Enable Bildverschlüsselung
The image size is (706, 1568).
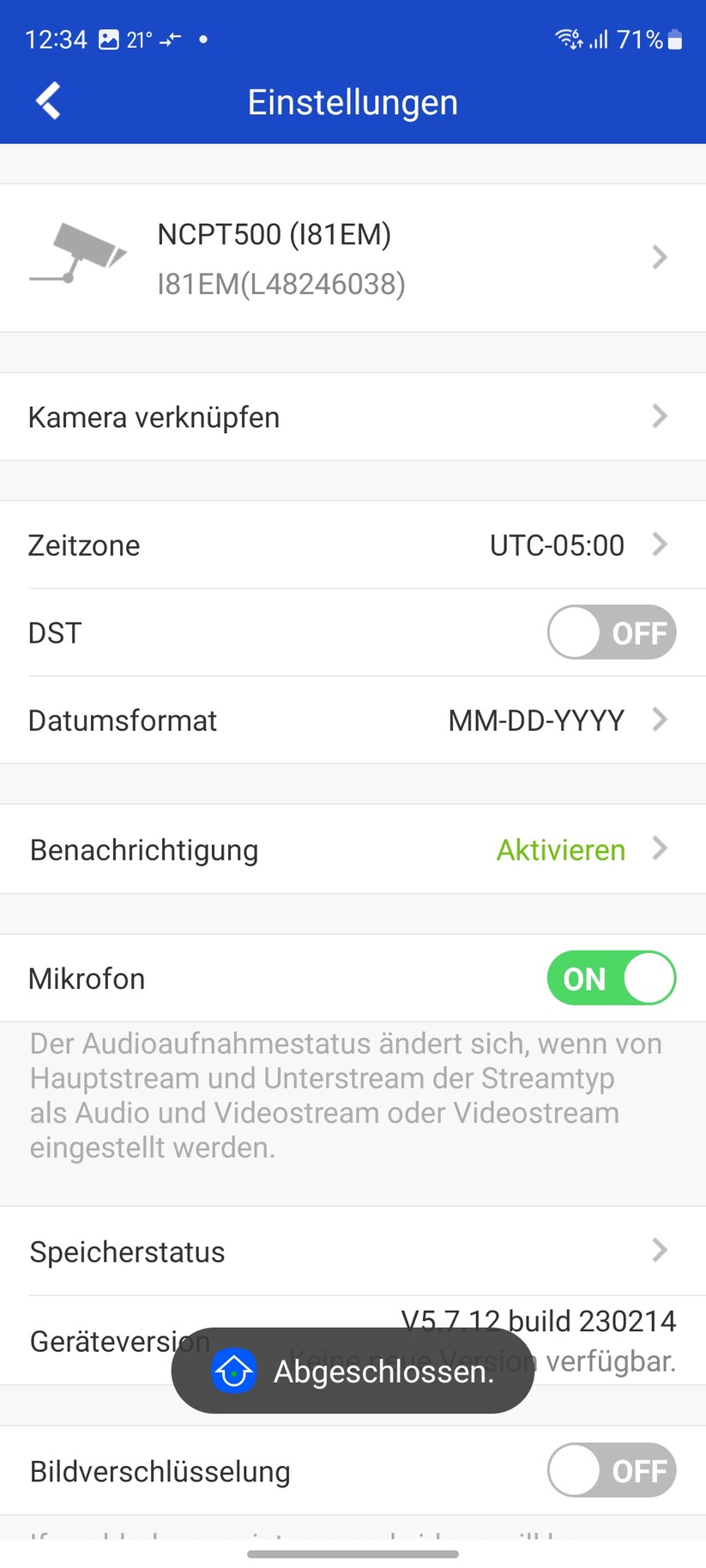pyautogui.click(x=611, y=1470)
